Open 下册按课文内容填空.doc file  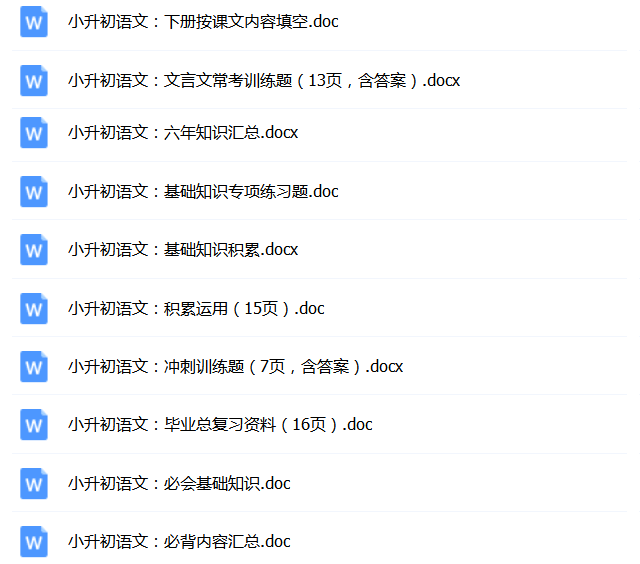(x=203, y=22)
